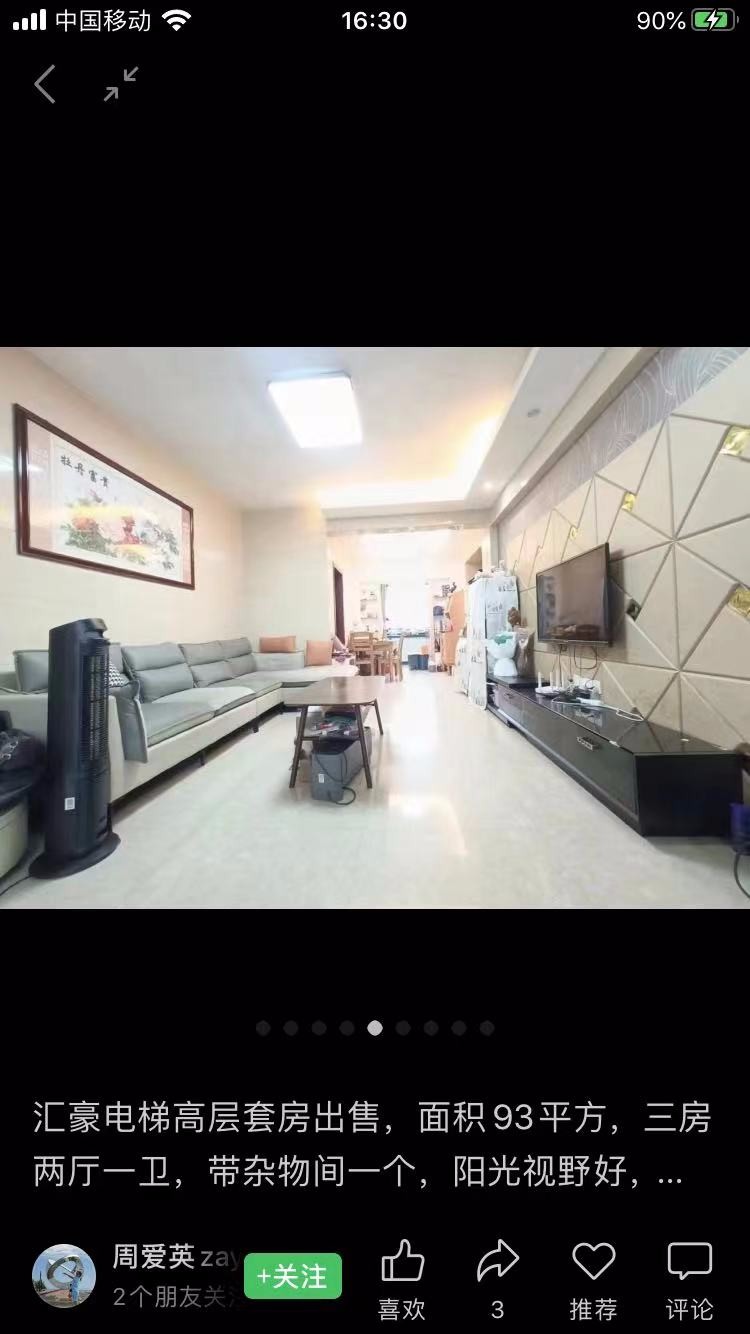Go back using the left arrow
Screen dimensions: 750x1334
click(45, 85)
